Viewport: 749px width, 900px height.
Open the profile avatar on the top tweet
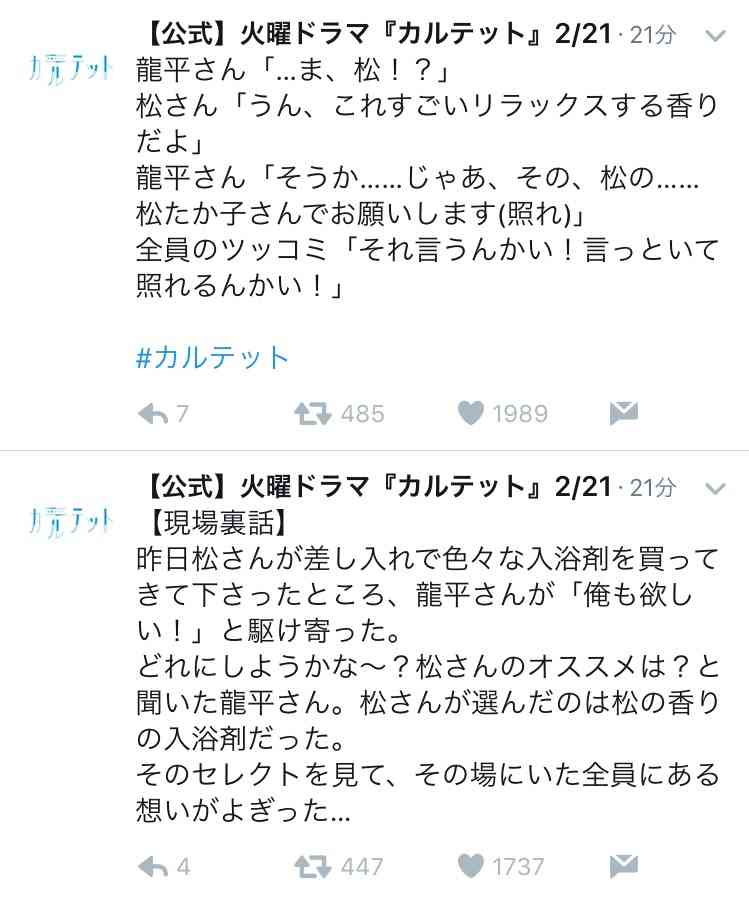pyautogui.click(x=68, y=70)
